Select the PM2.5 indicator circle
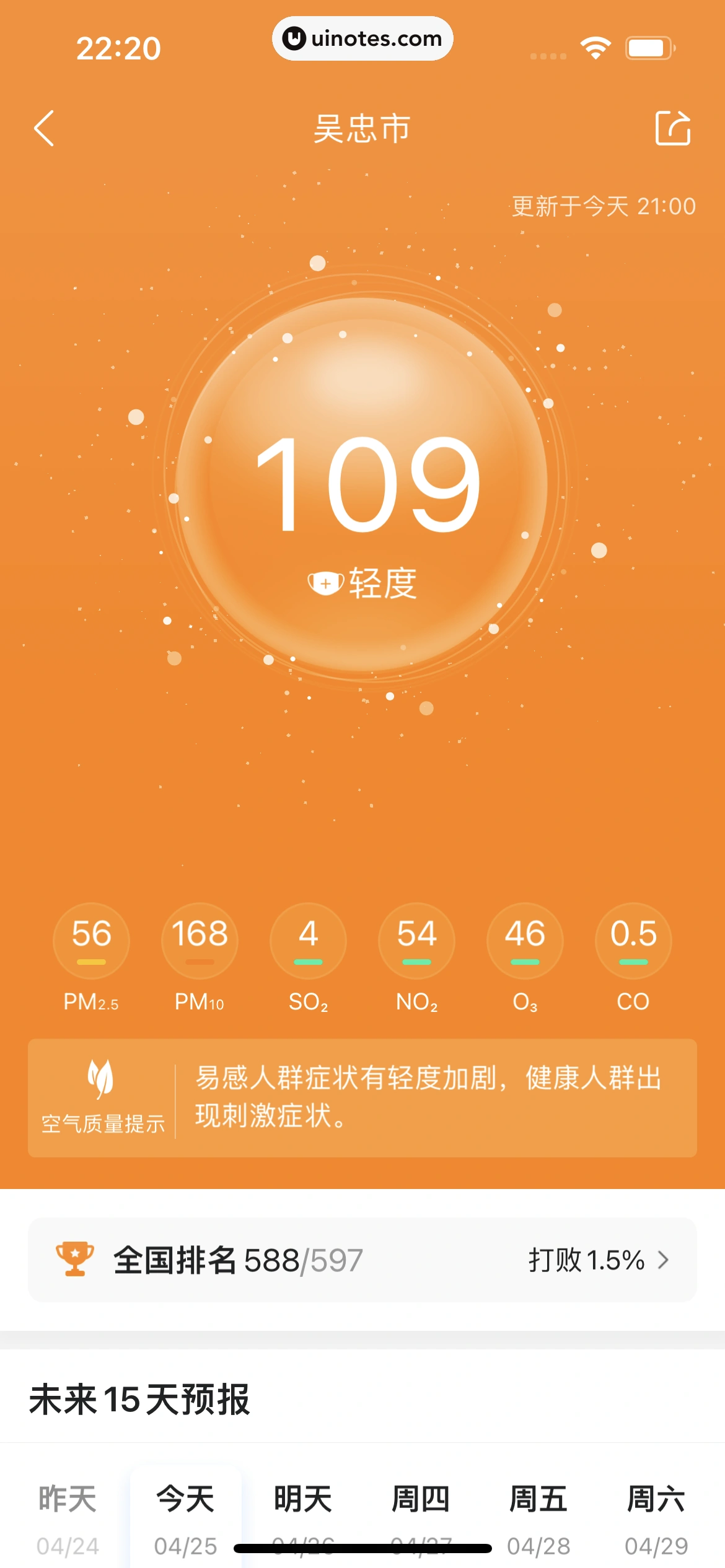The height and width of the screenshot is (1568, 725). [91, 941]
